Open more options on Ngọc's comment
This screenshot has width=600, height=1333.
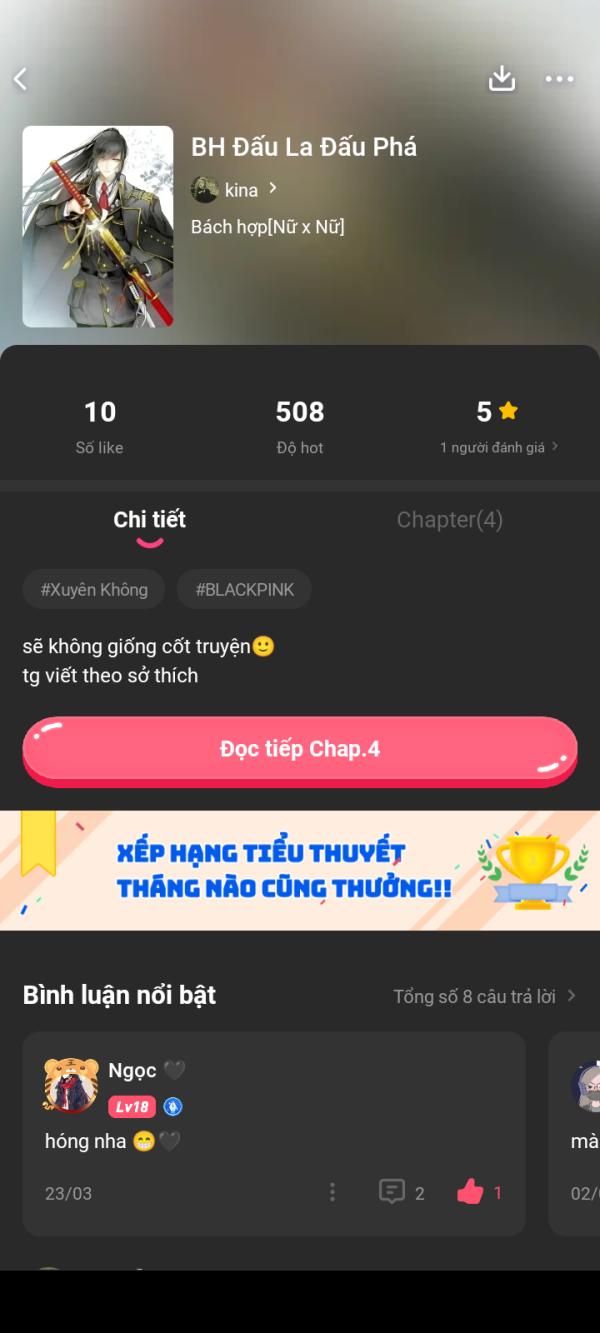(x=333, y=1192)
